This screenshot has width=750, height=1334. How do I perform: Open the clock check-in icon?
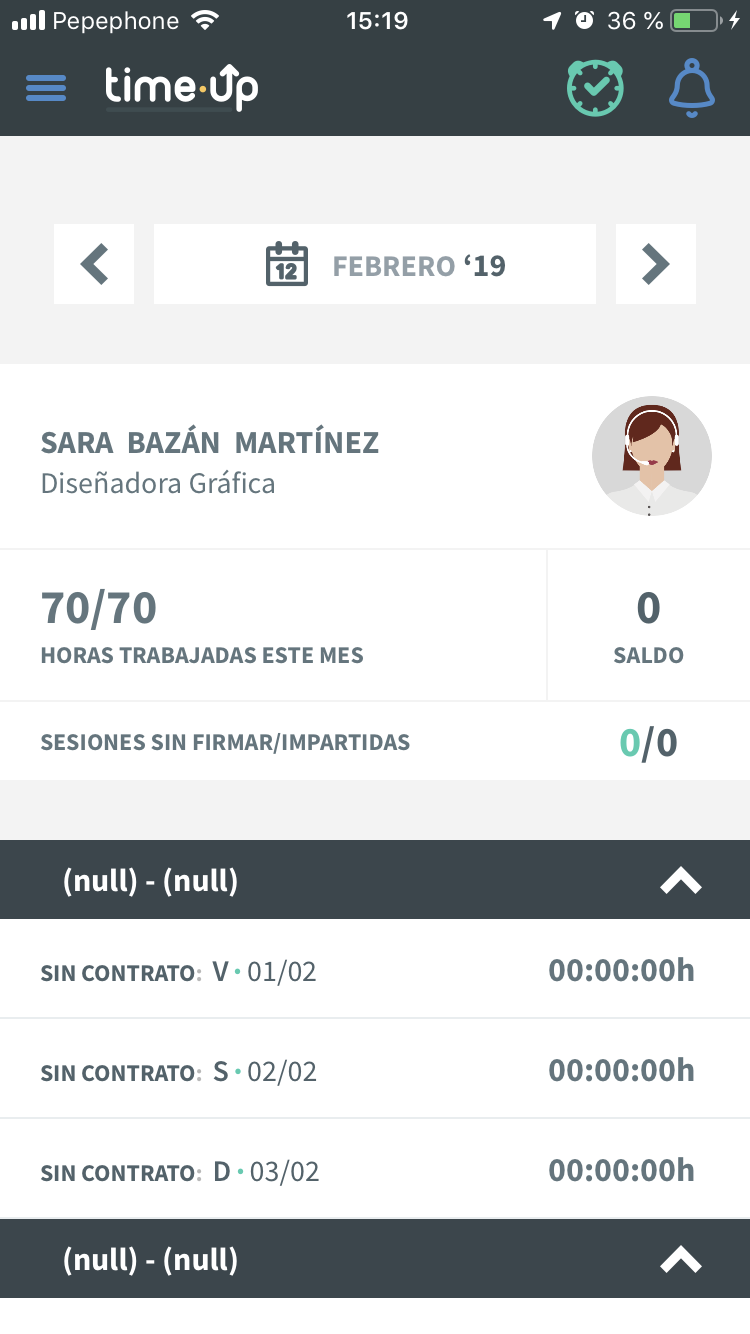click(x=595, y=88)
